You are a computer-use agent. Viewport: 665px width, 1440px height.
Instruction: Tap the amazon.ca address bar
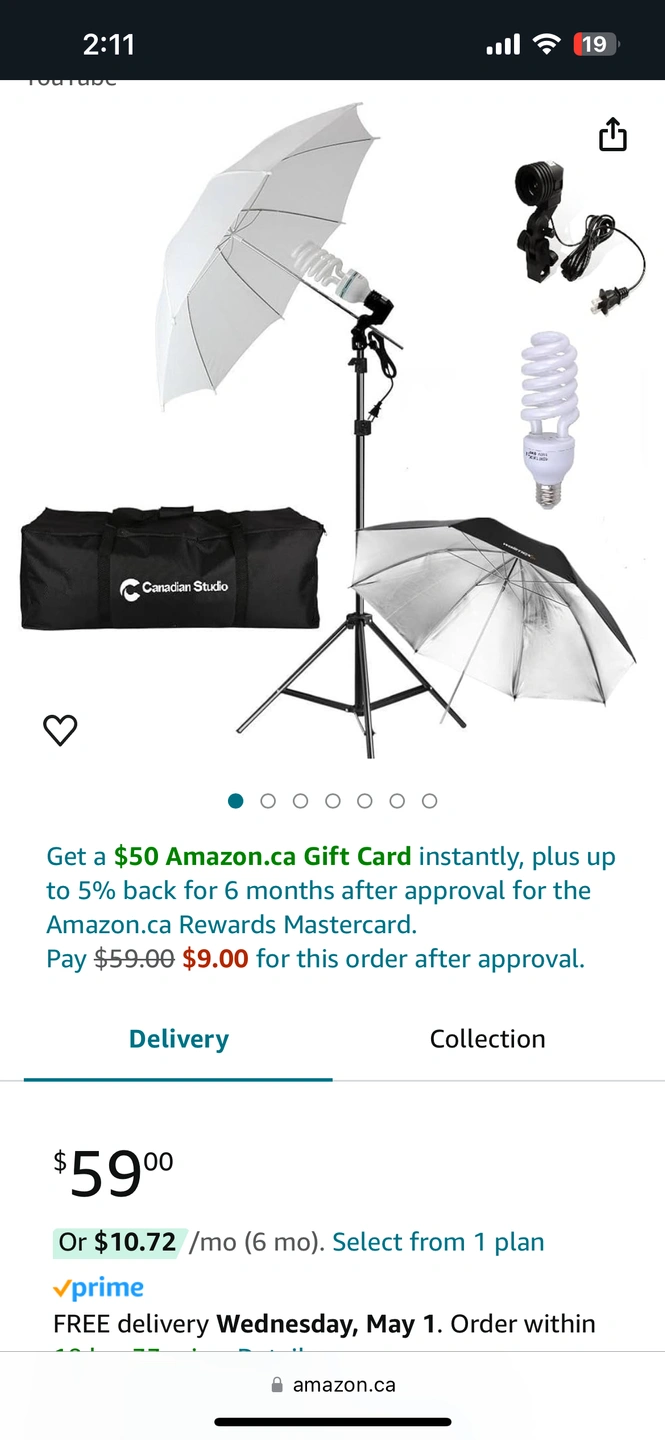[333, 1385]
